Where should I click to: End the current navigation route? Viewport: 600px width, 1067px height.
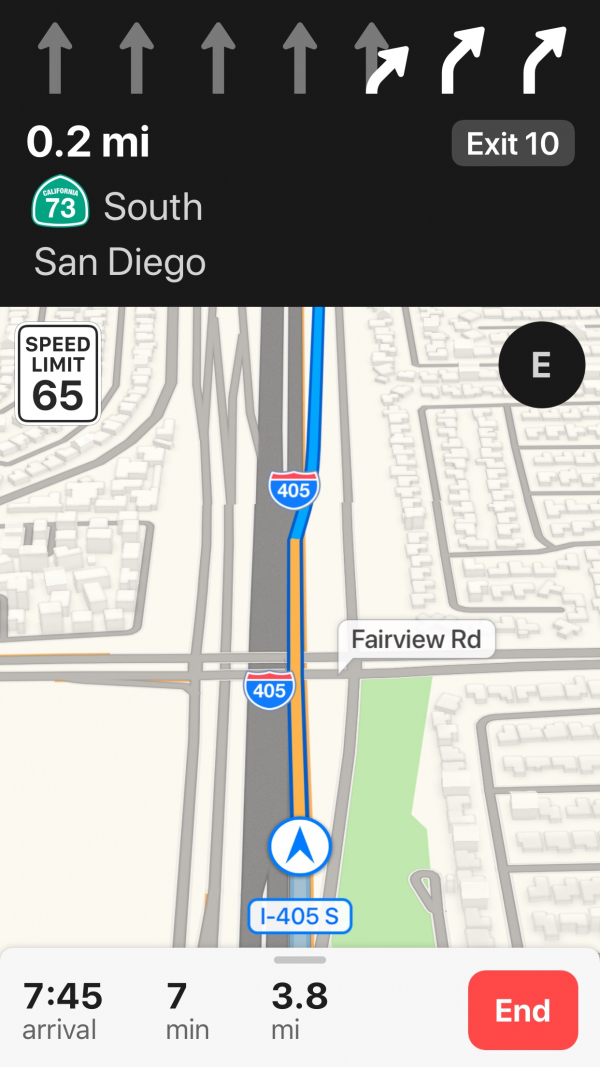click(522, 1010)
